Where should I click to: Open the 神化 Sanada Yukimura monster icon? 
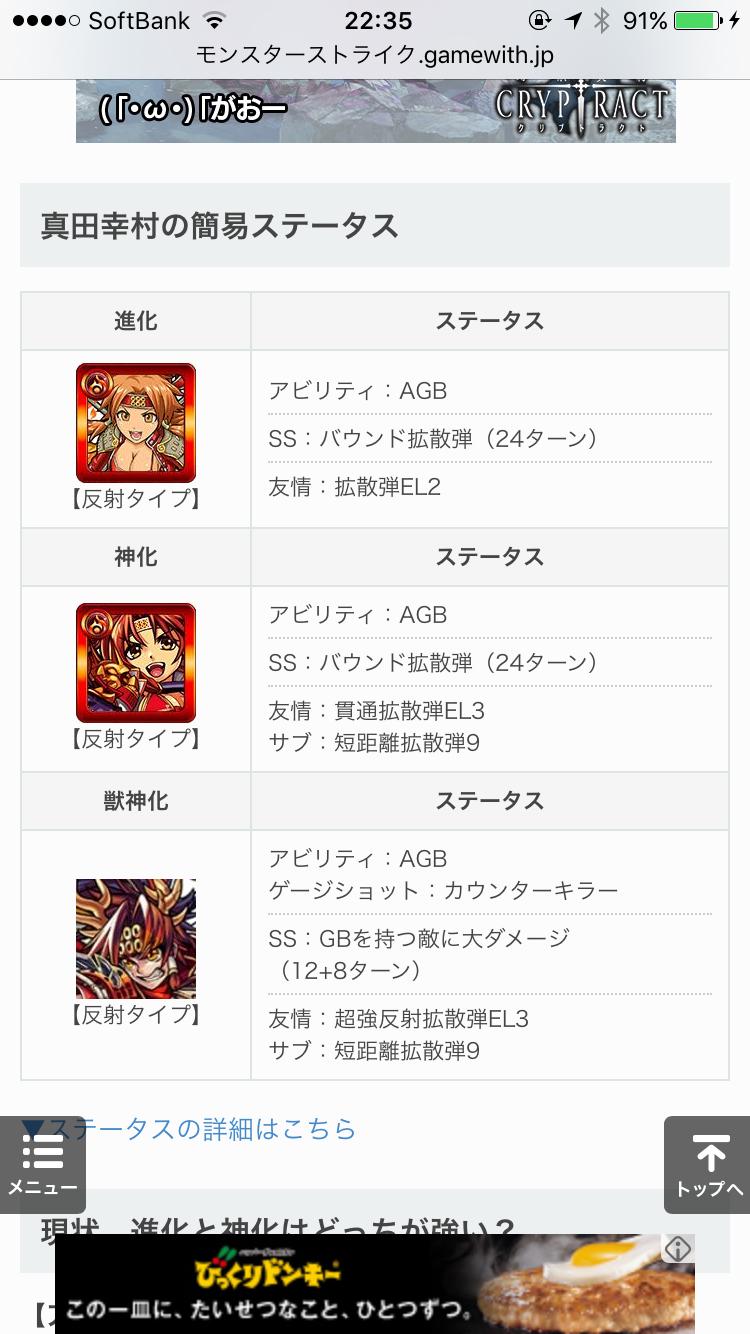pyautogui.click(x=136, y=663)
